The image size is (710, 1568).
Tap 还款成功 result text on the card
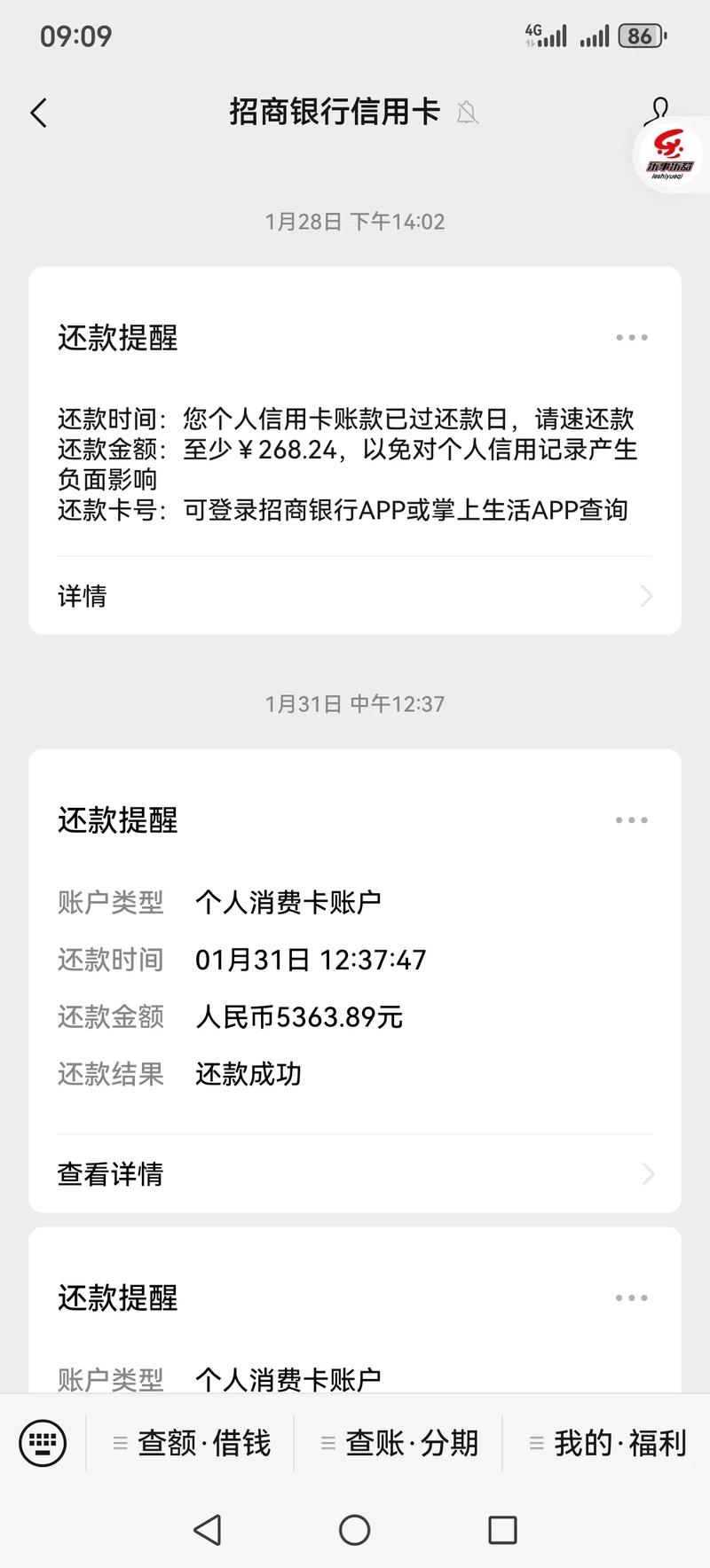point(248,1074)
